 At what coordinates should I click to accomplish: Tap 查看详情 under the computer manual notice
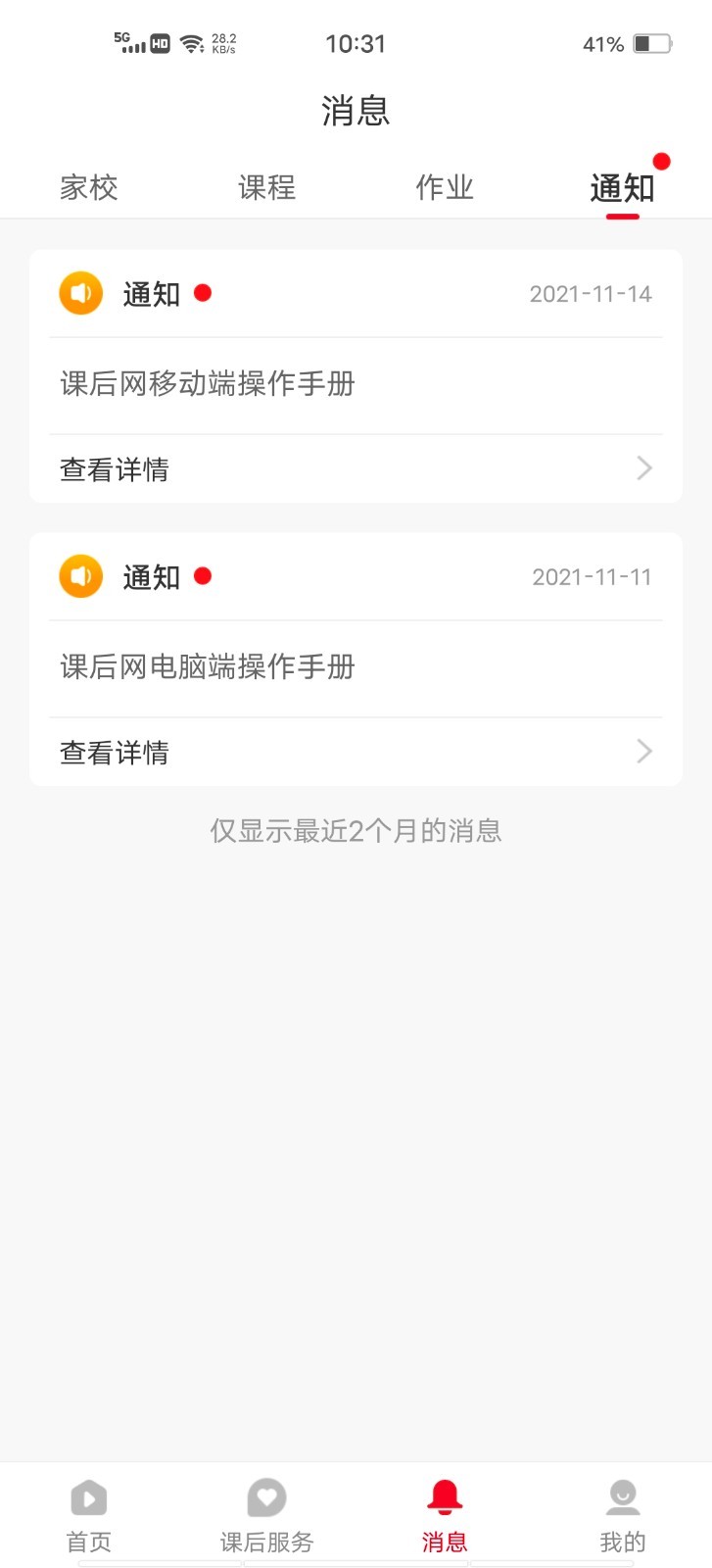coord(114,752)
